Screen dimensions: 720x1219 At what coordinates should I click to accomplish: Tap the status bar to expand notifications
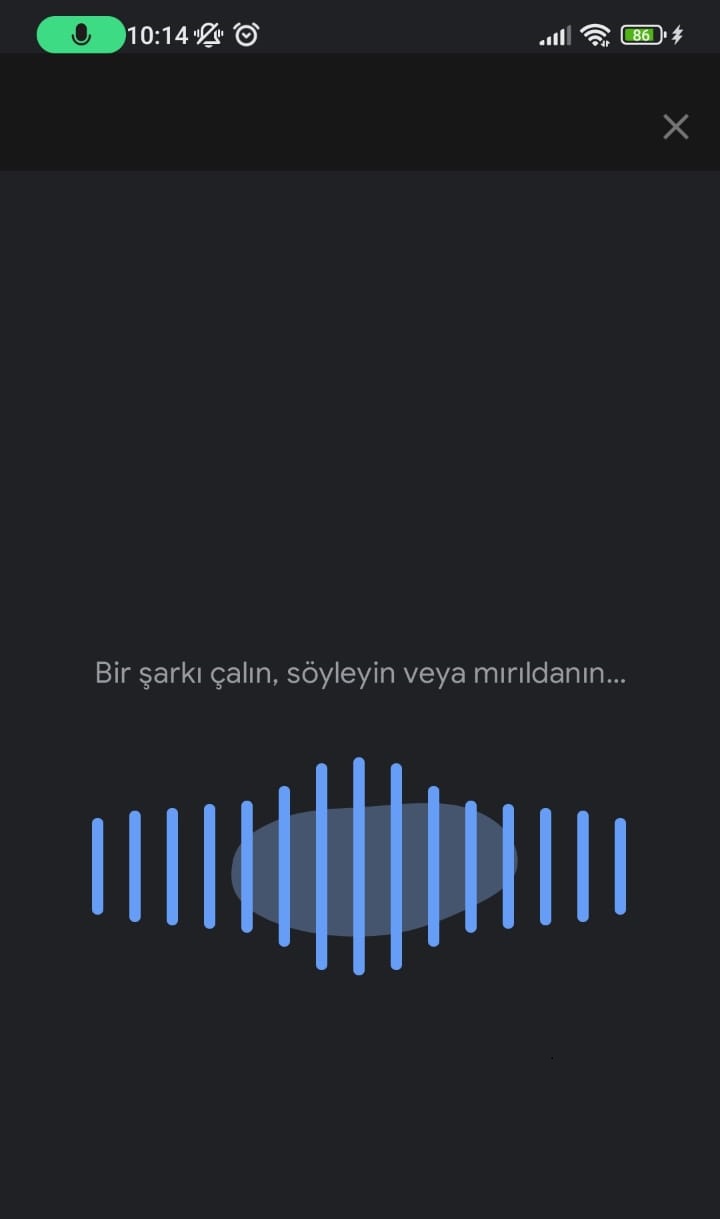pyautogui.click(x=360, y=27)
